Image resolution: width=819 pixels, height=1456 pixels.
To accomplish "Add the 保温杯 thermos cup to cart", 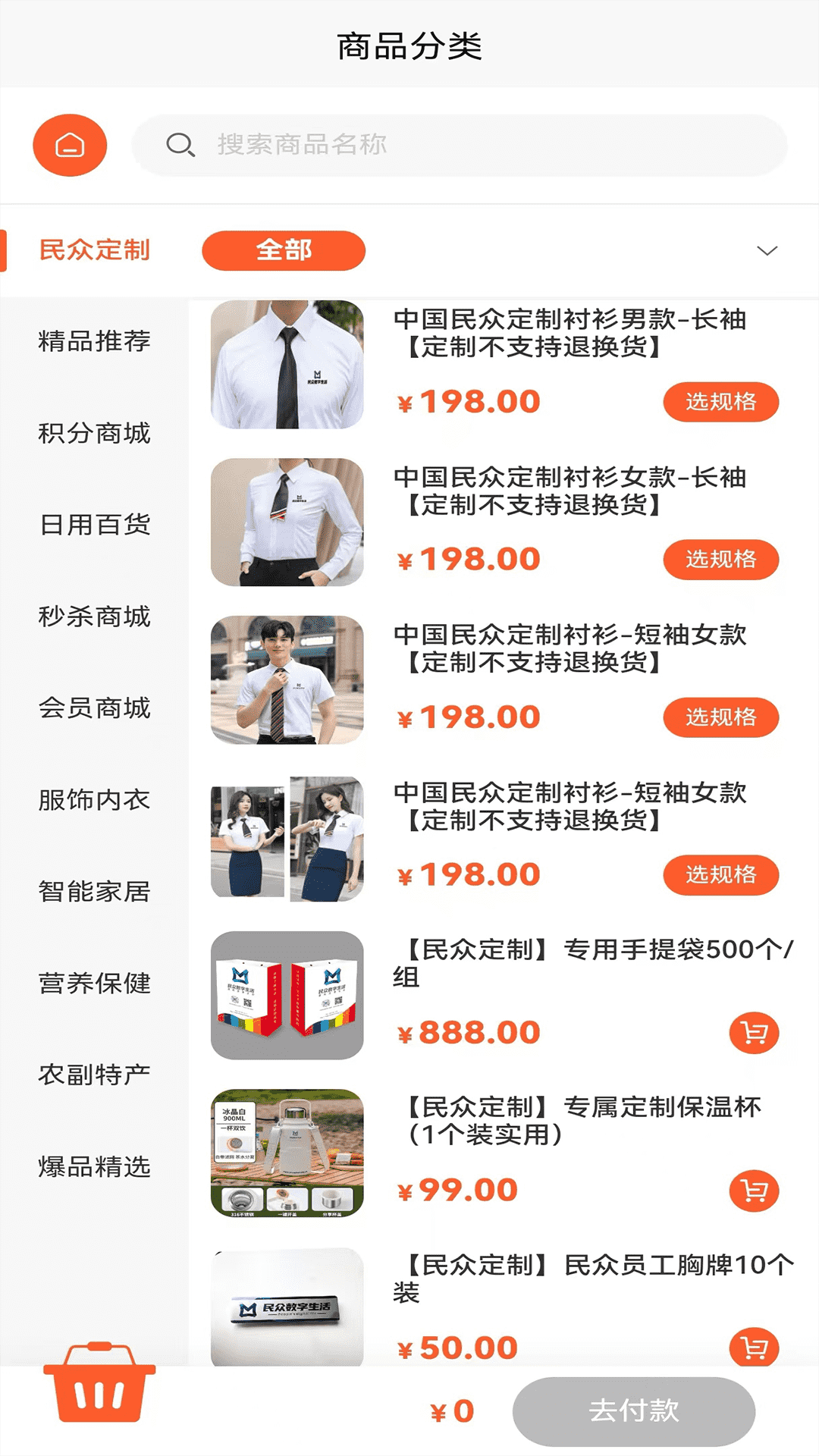I will pyautogui.click(x=753, y=1188).
